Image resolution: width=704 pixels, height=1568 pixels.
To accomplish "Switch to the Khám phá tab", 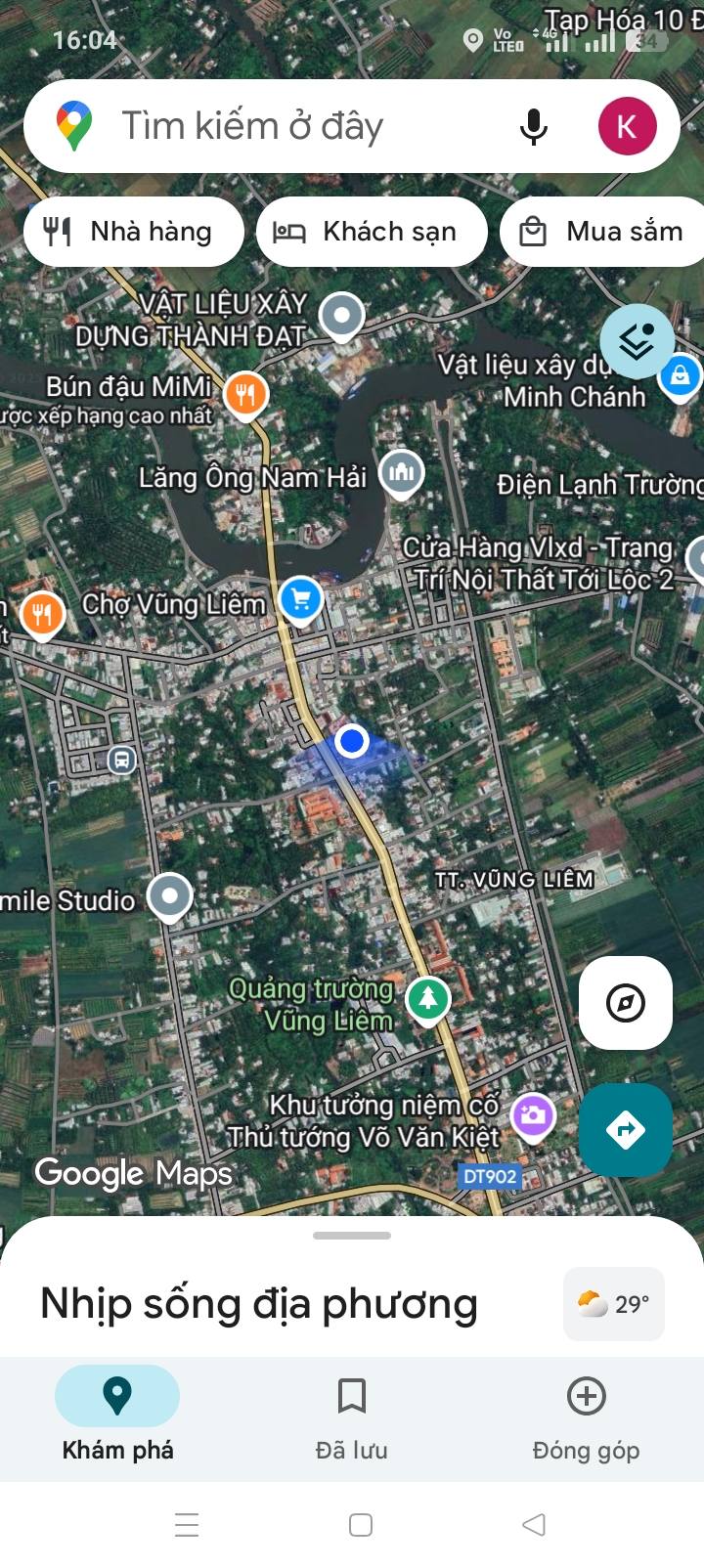I will (x=117, y=1413).
